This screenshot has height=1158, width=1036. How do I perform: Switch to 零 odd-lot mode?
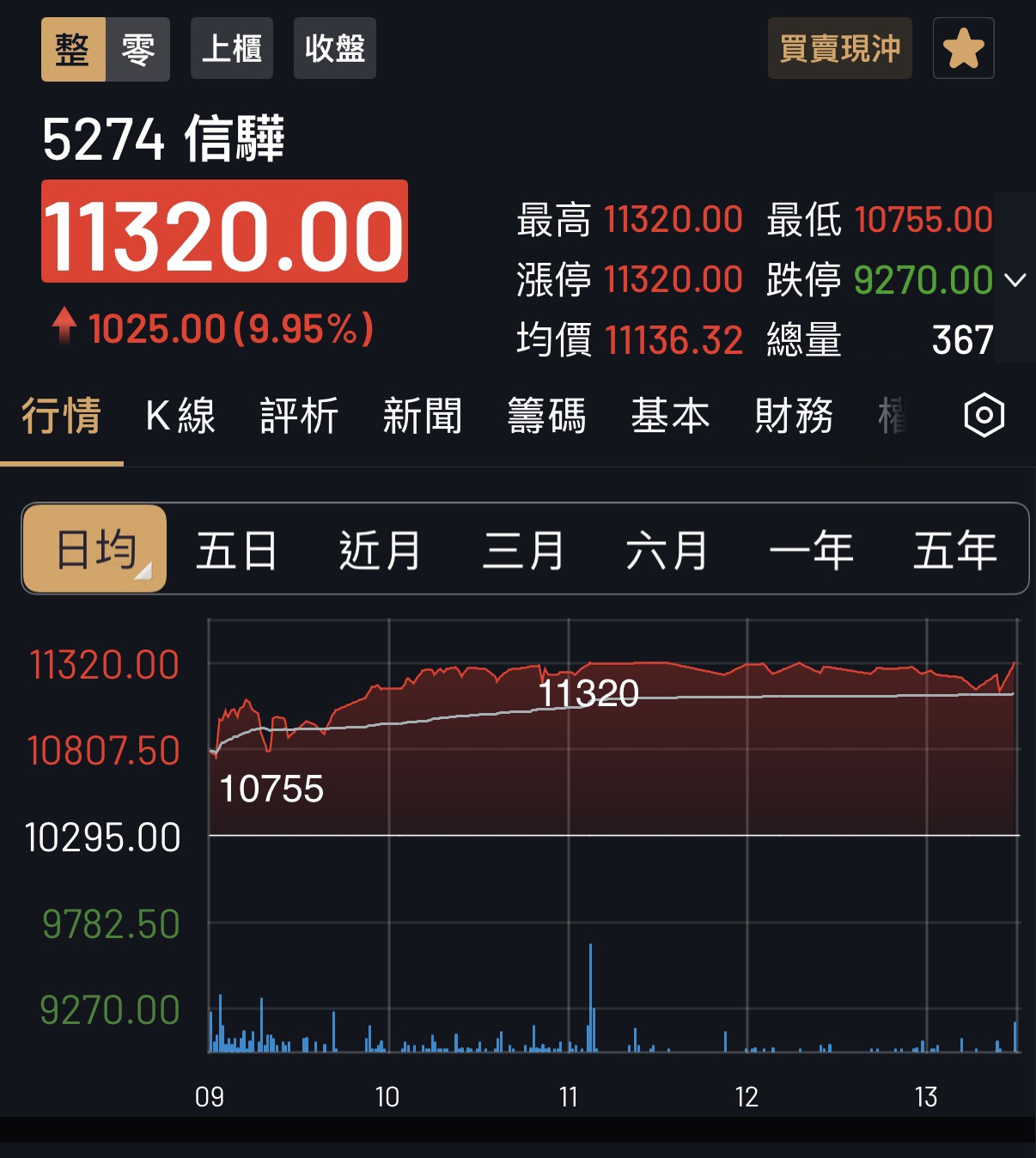pyautogui.click(x=137, y=49)
